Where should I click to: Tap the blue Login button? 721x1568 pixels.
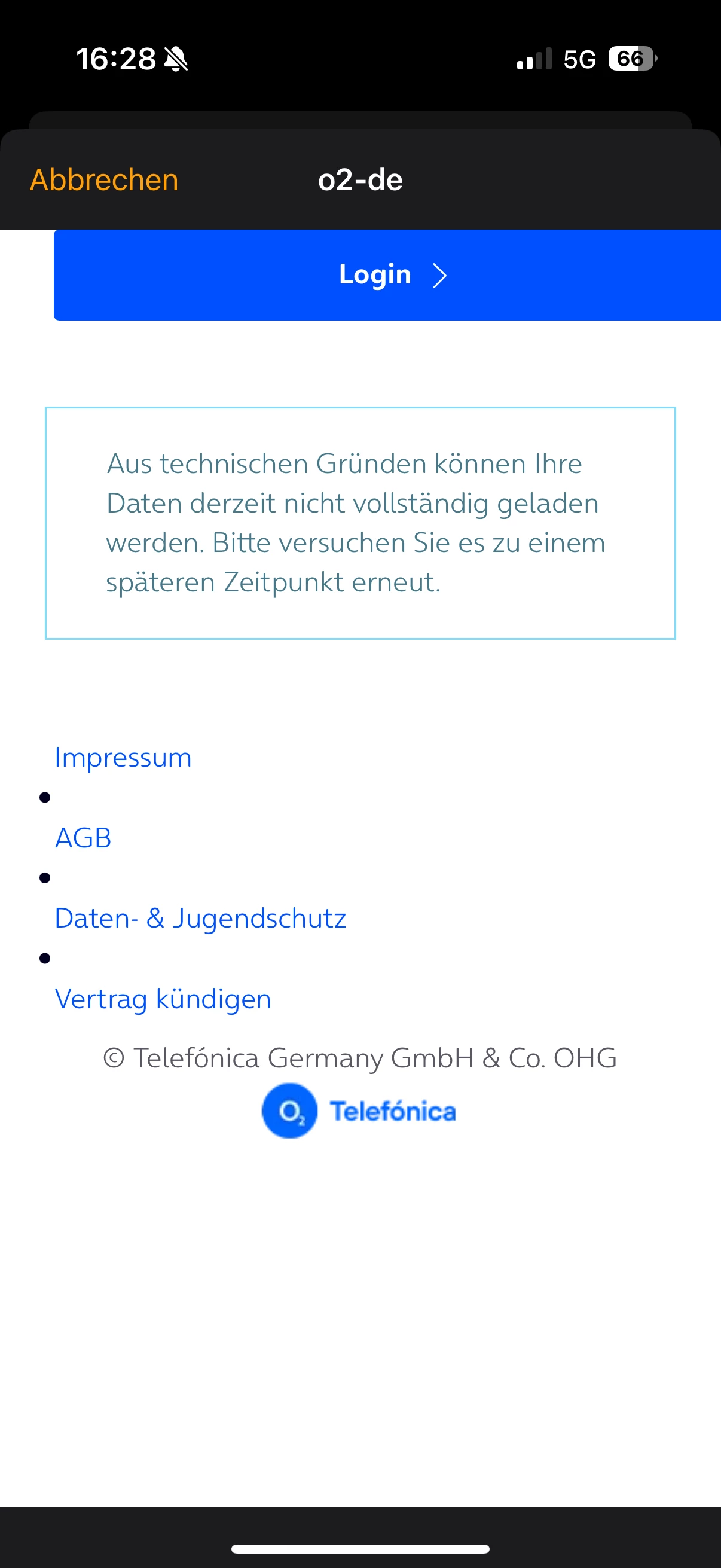coord(387,275)
